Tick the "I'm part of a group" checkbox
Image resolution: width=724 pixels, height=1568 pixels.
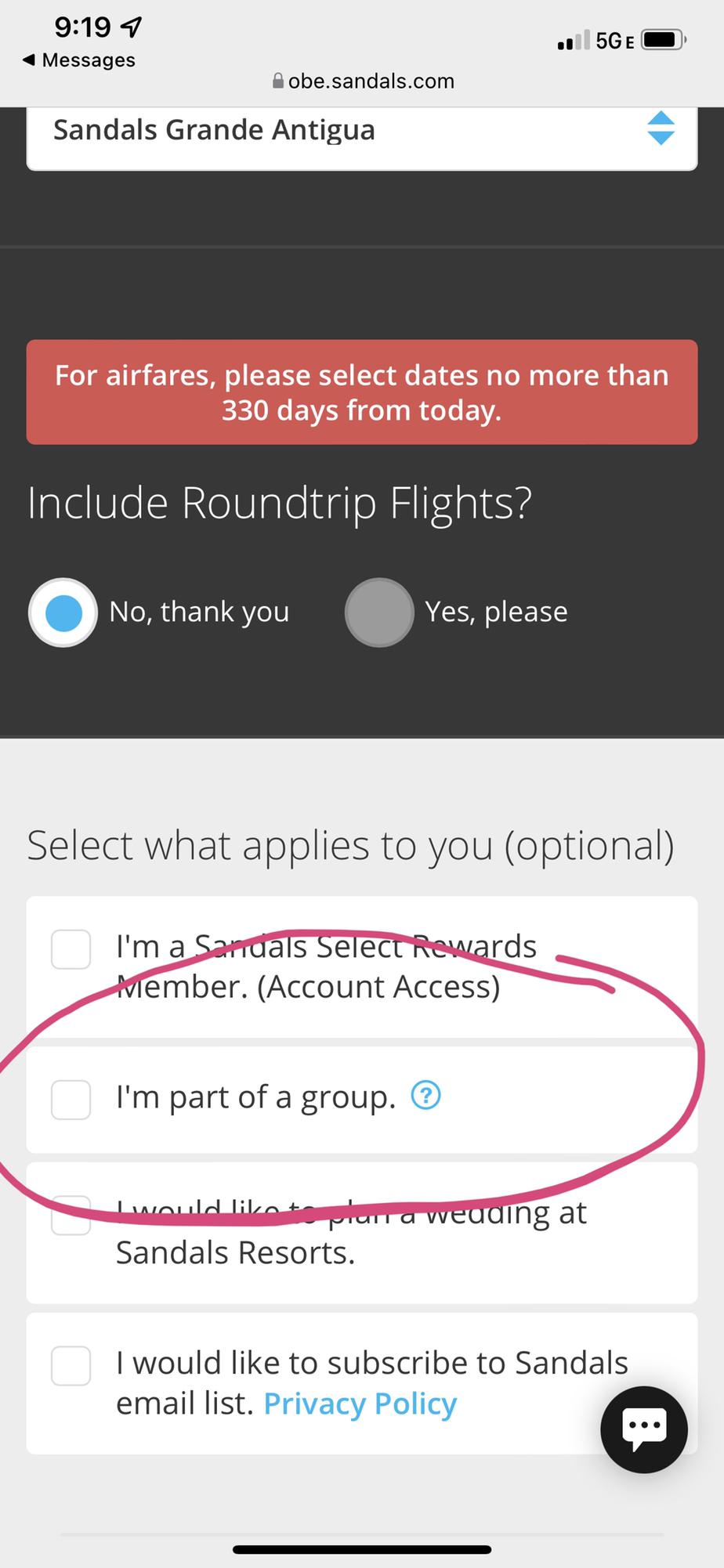pyautogui.click(x=71, y=1100)
